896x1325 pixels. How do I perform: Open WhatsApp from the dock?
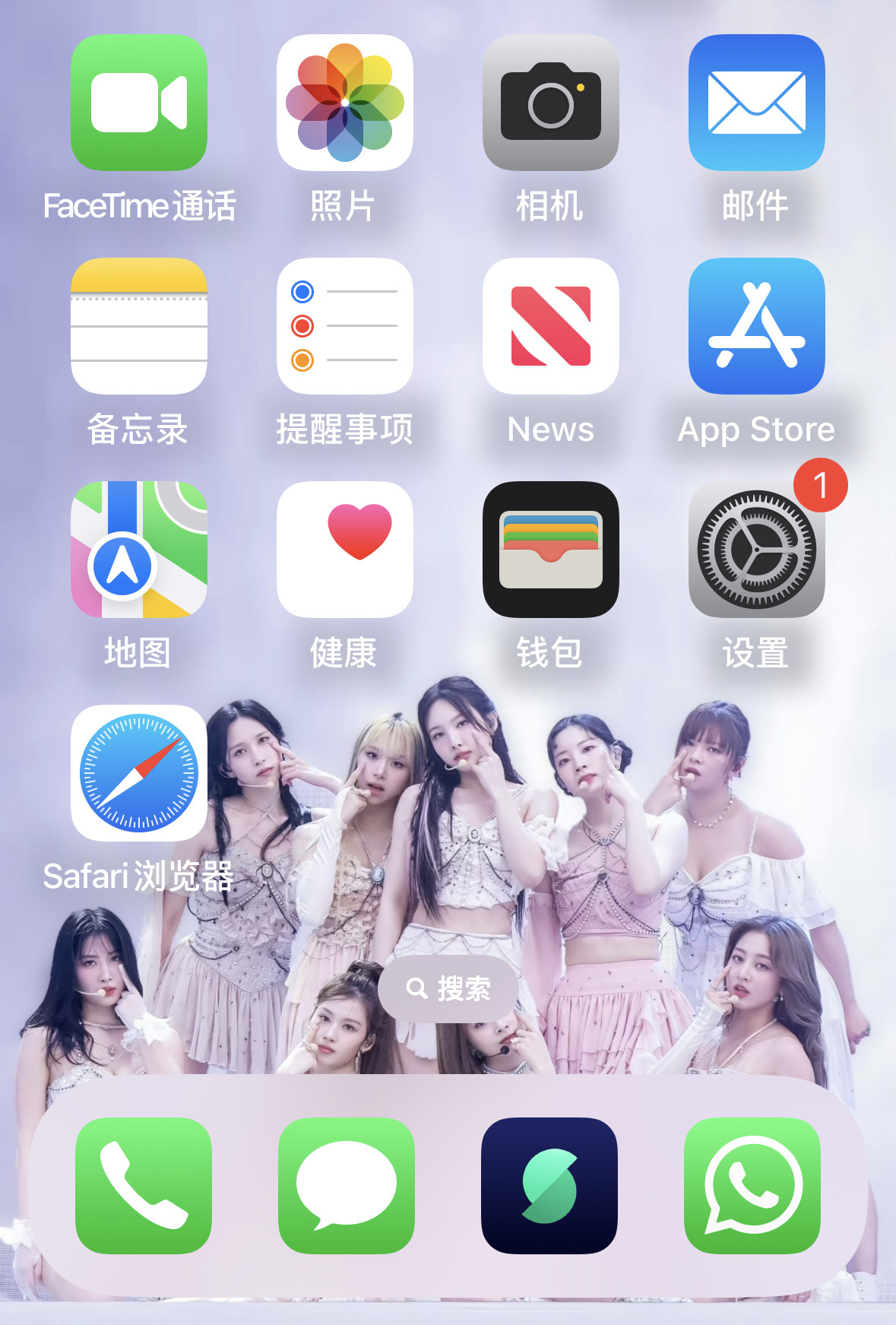(752, 1185)
